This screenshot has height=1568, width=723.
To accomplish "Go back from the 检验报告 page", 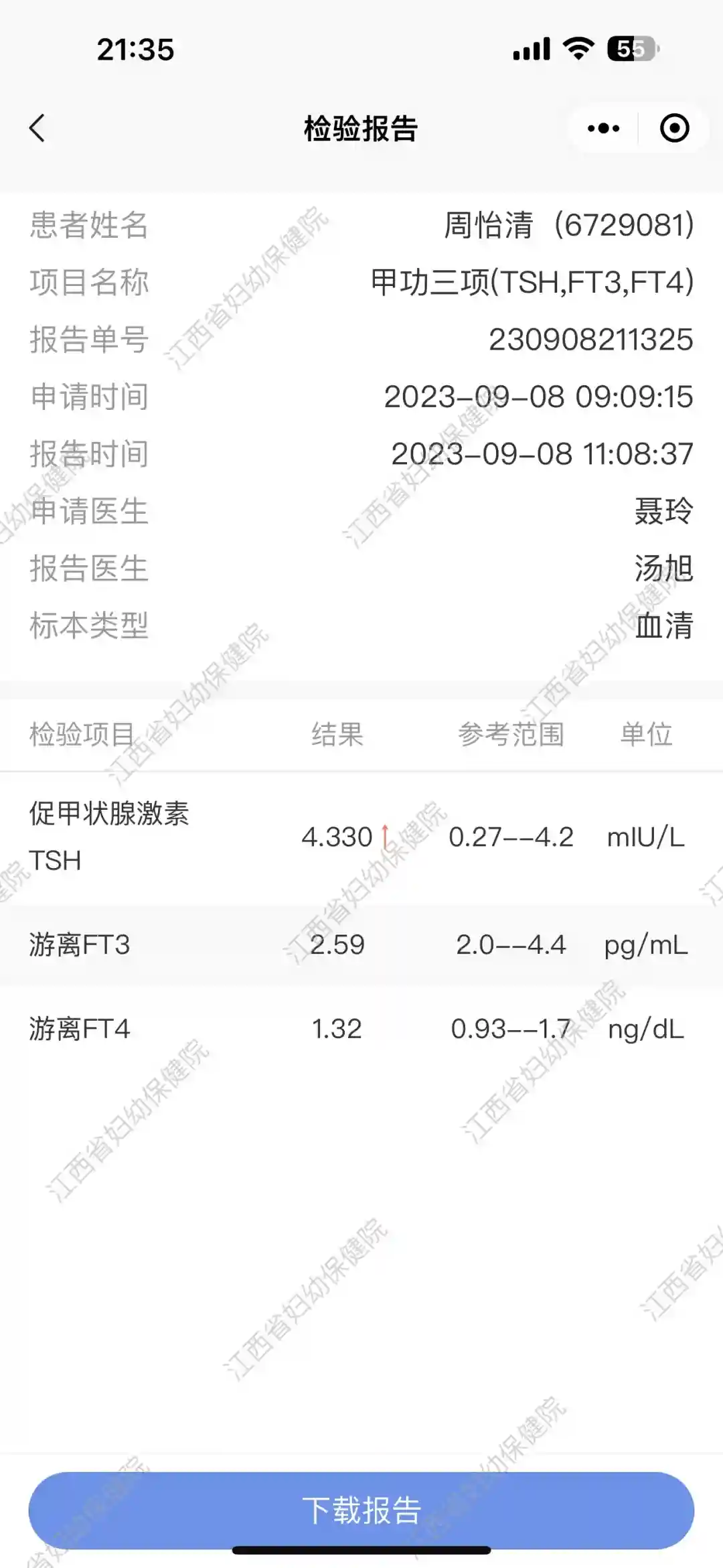I will pos(37,128).
